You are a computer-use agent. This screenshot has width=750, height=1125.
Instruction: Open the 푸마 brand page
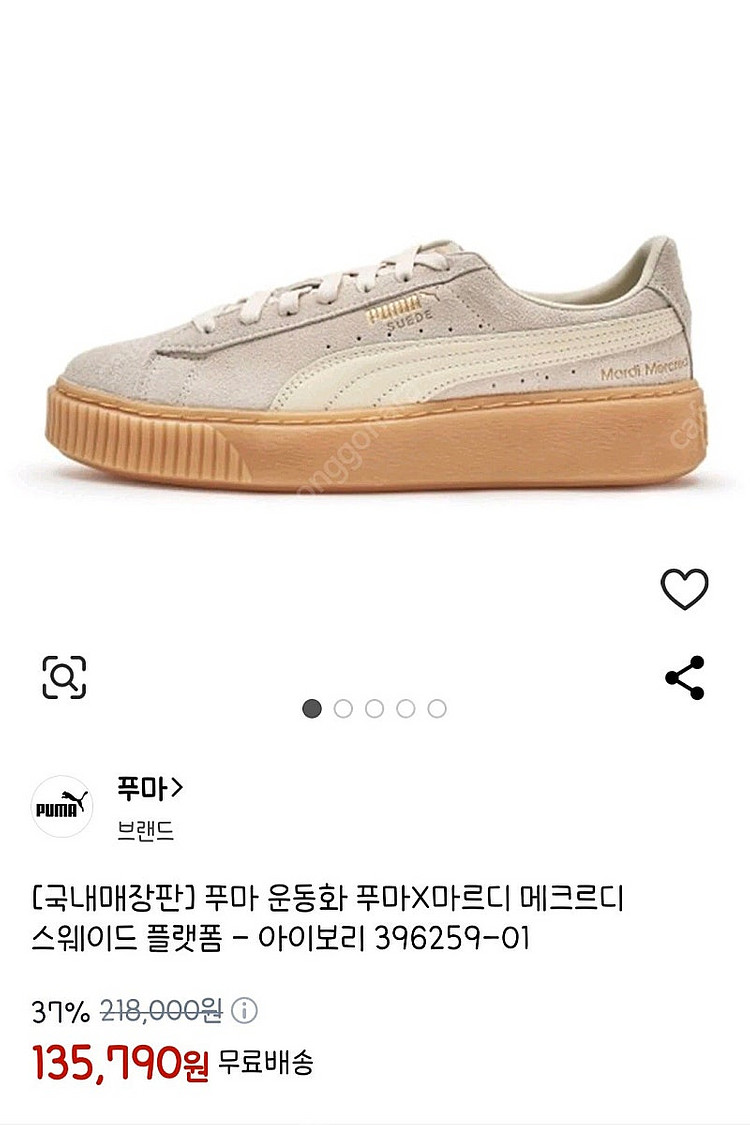[x=150, y=790]
